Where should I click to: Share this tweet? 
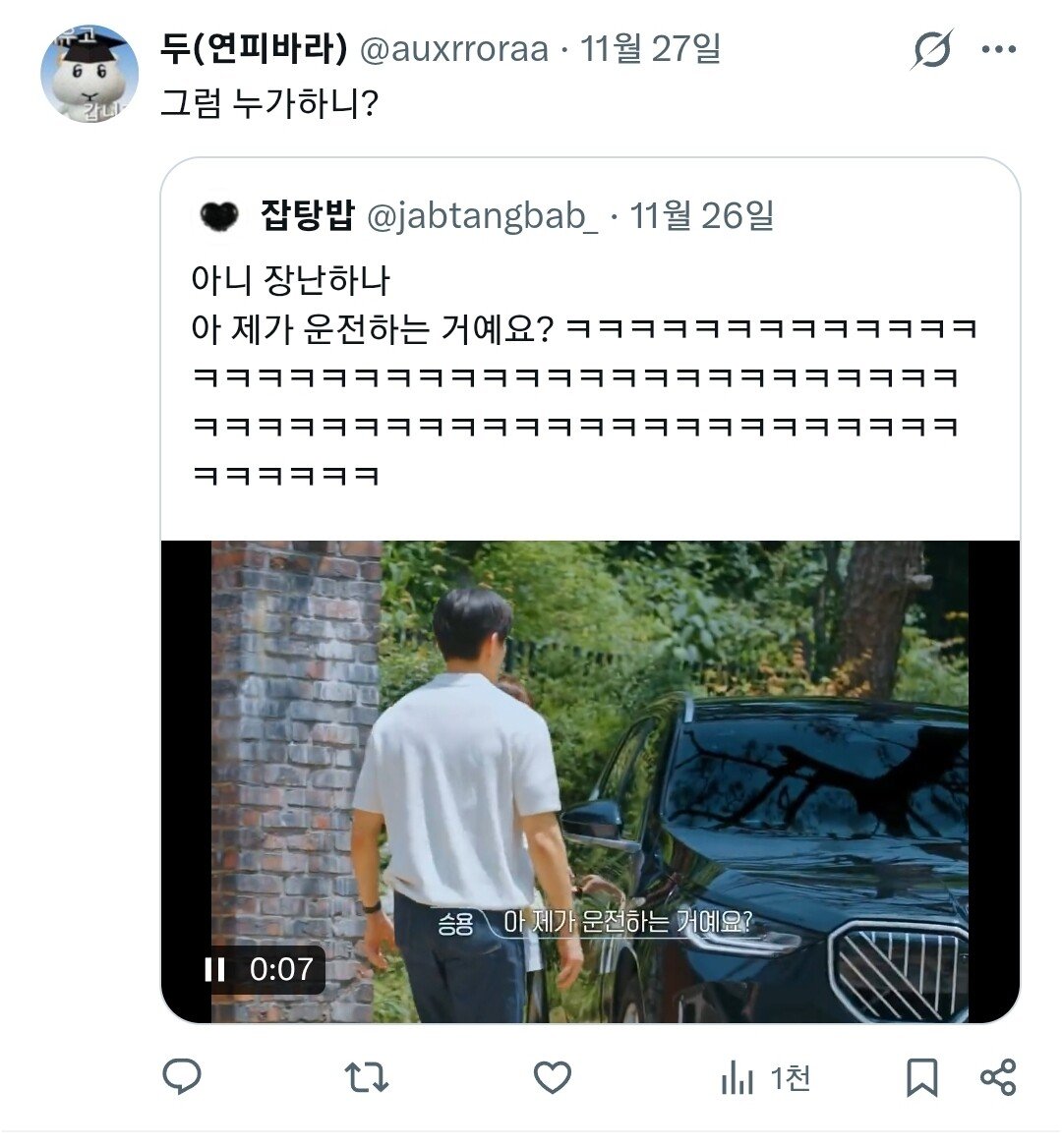998,1078
